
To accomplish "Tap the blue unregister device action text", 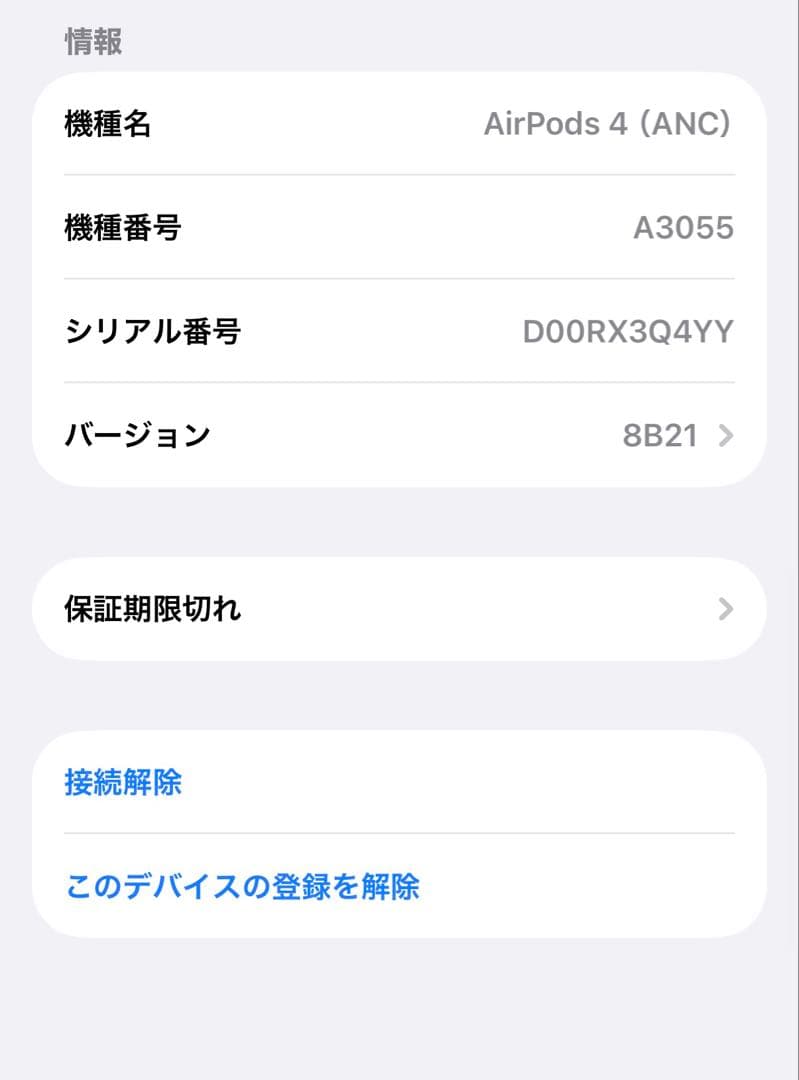I will pos(242,887).
